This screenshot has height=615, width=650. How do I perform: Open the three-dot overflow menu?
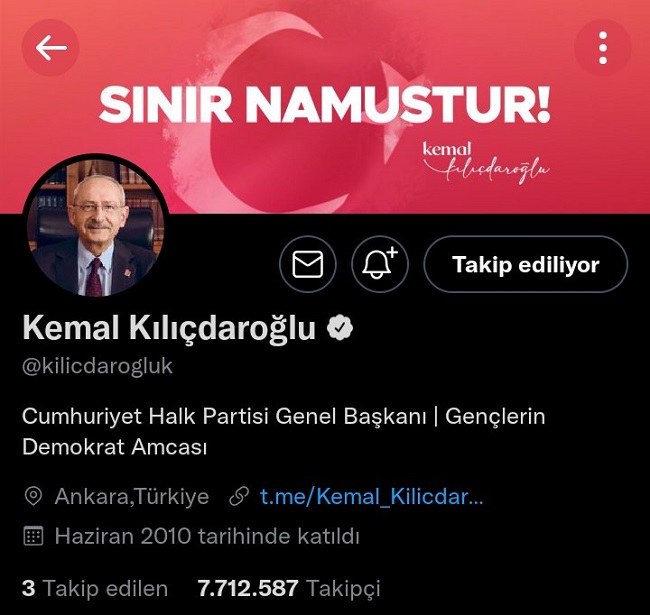point(602,48)
